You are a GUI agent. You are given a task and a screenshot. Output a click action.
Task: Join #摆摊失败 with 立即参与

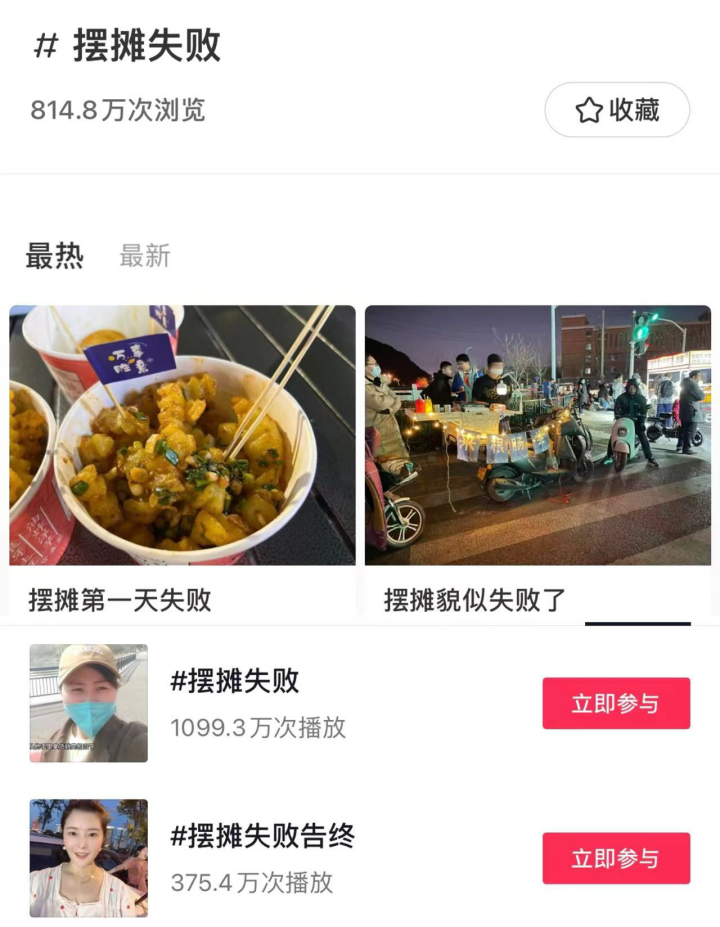point(615,703)
